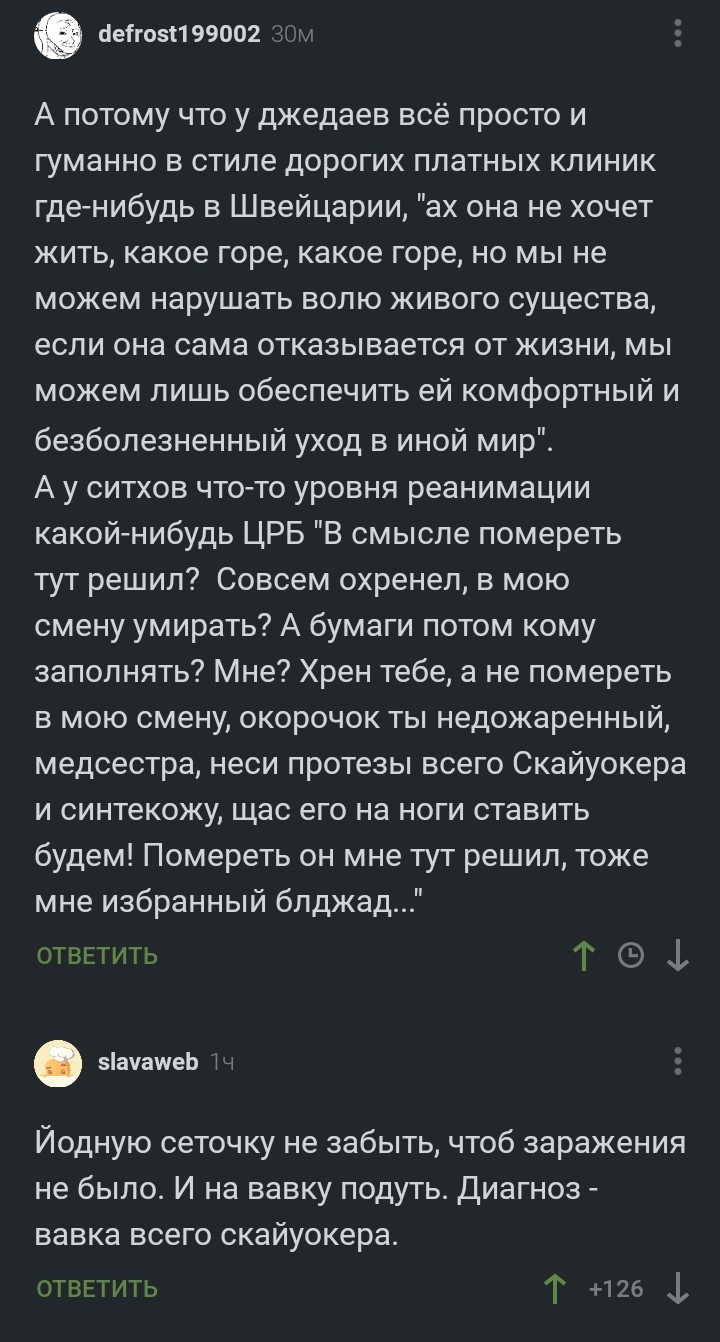
Task: Reply to slavaweb's comment
Action: (x=97, y=1288)
